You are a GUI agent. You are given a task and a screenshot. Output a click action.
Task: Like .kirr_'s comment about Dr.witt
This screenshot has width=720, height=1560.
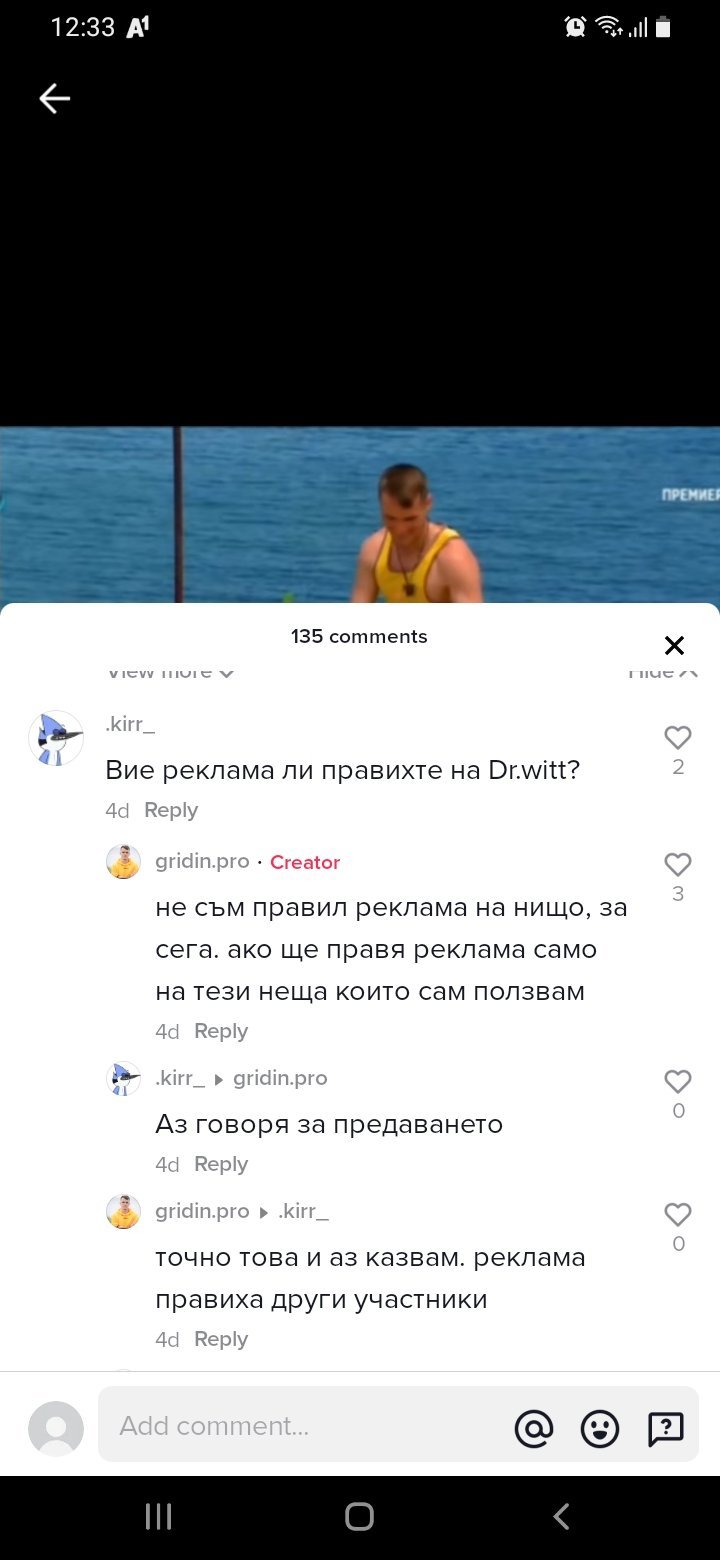click(677, 739)
